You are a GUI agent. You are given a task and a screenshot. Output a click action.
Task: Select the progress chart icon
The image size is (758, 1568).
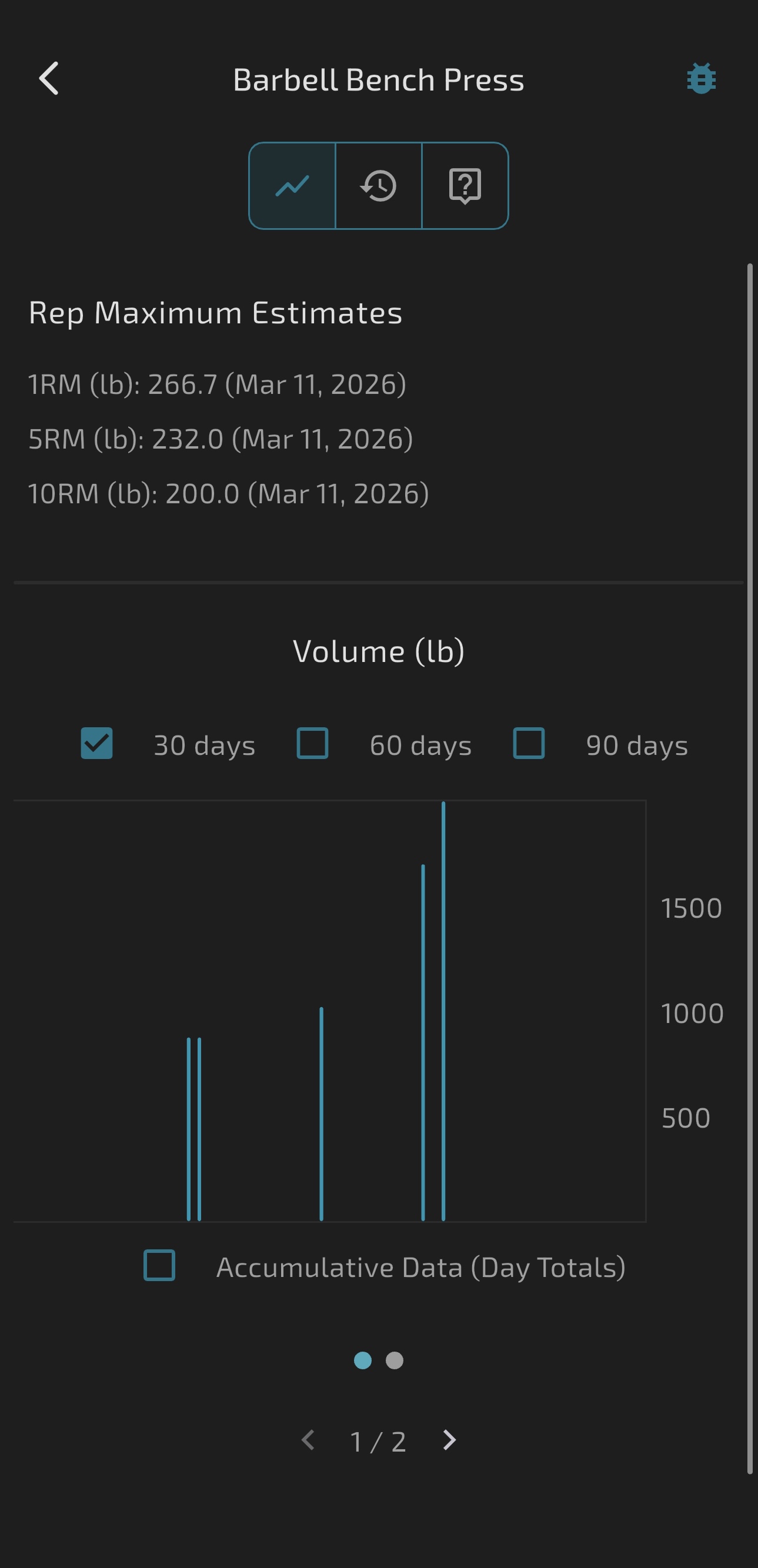coord(292,186)
